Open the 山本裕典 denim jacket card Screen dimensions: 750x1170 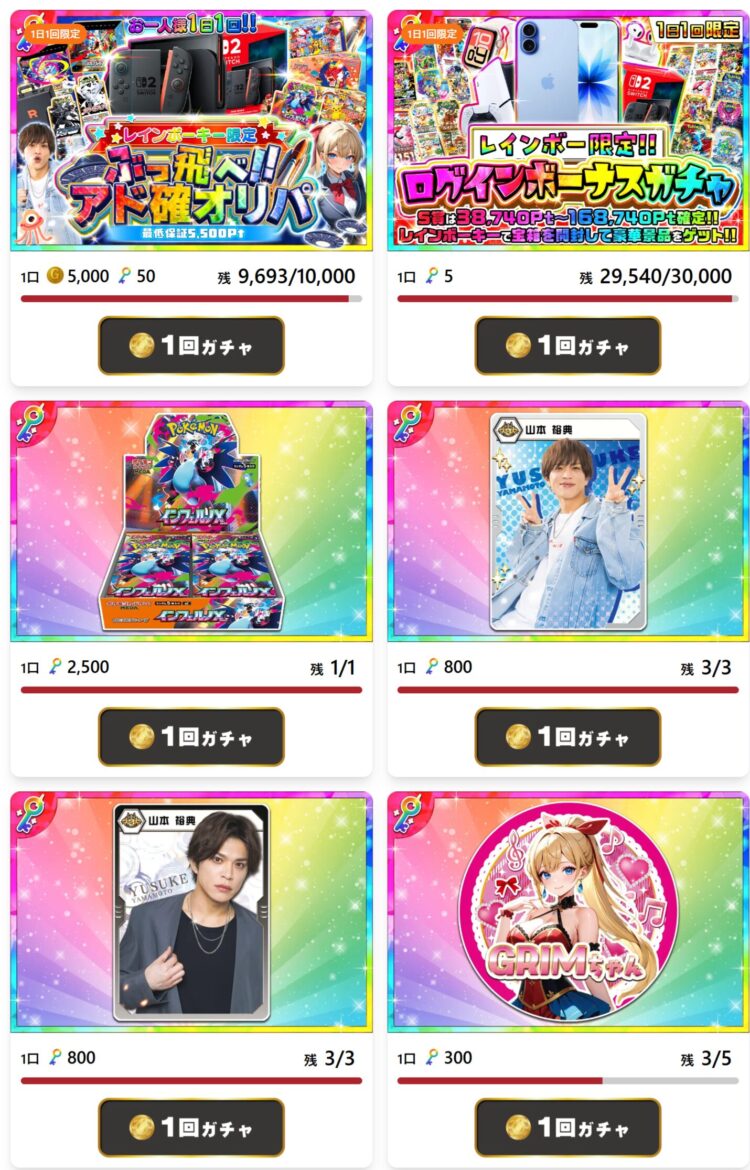pos(568,522)
